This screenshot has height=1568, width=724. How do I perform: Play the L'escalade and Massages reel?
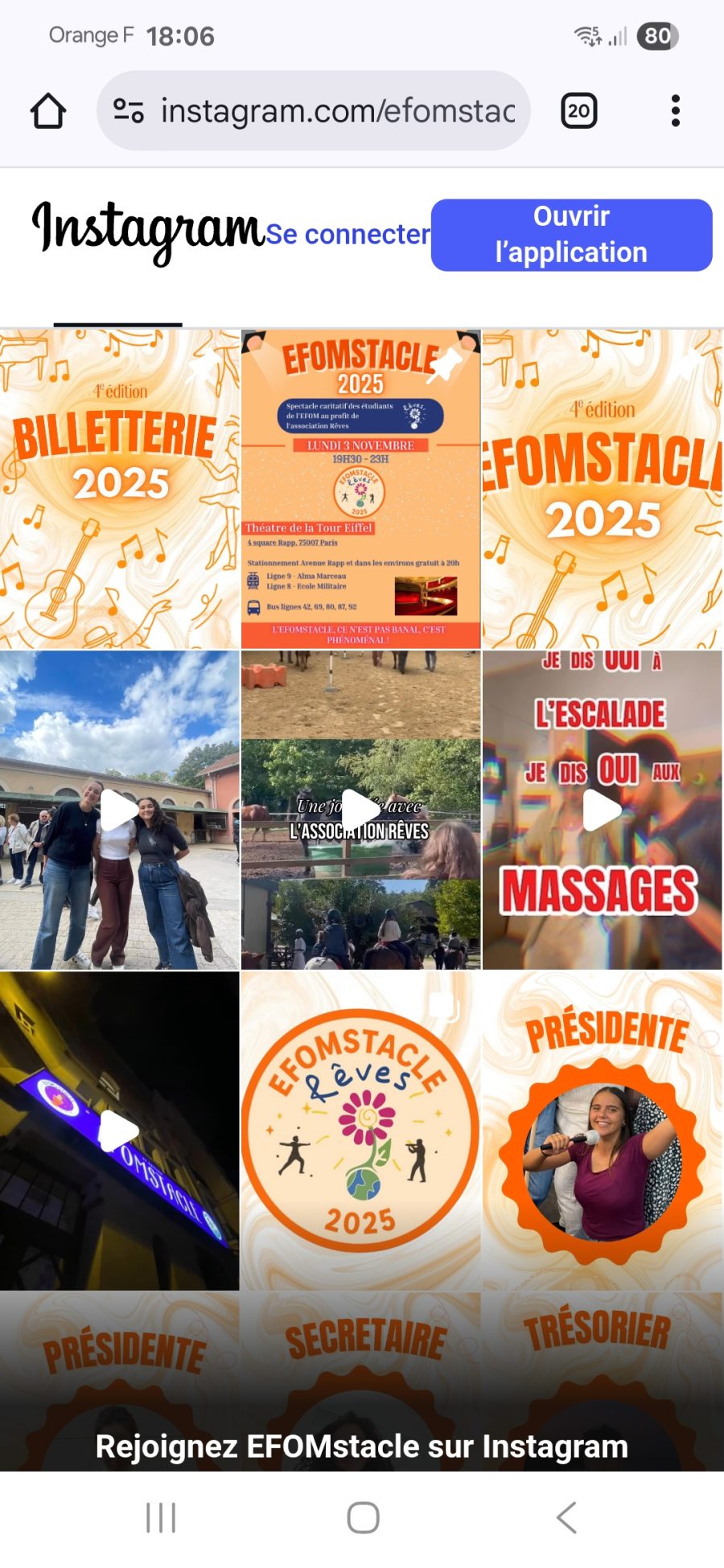[602, 810]
